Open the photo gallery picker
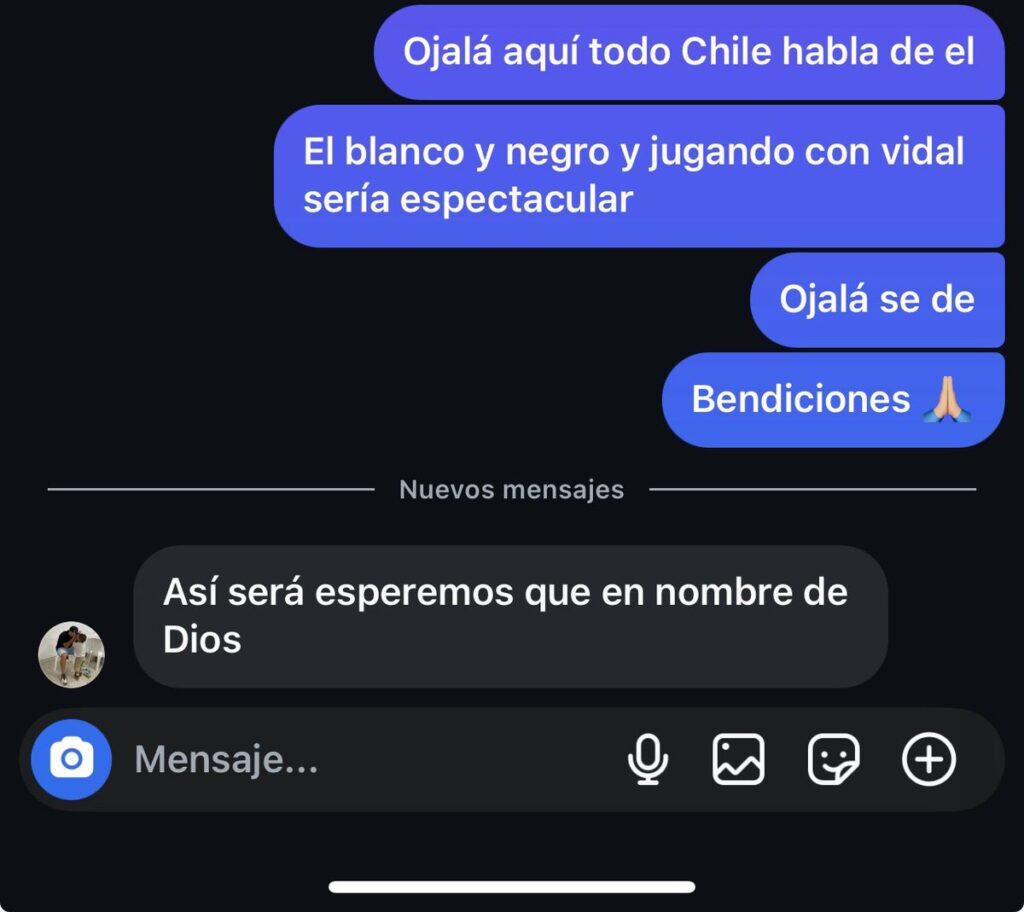This screenshot has width=1024, height=912. click(738, 760)
